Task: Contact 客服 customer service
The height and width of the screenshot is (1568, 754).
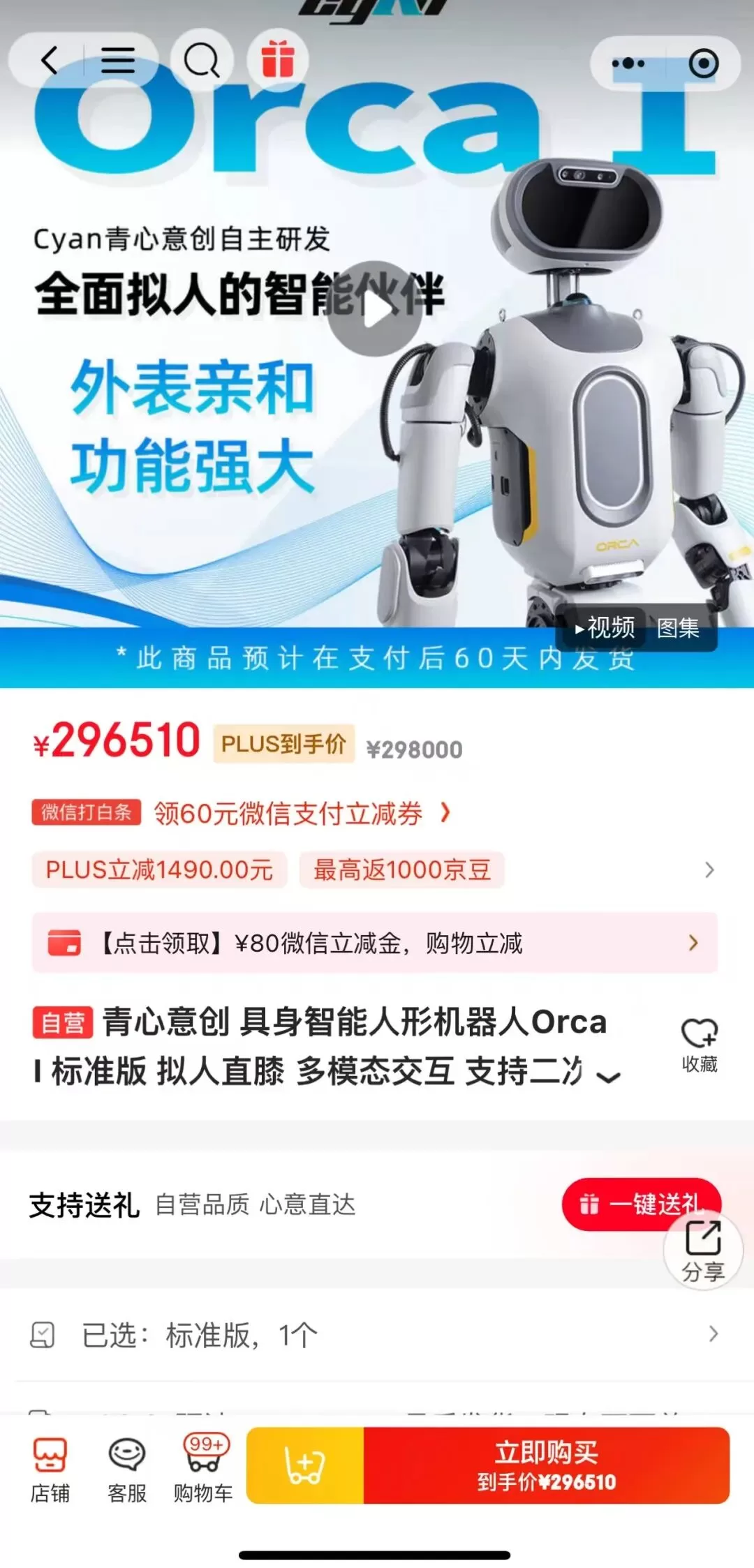Action: (x=126, y=1470)
